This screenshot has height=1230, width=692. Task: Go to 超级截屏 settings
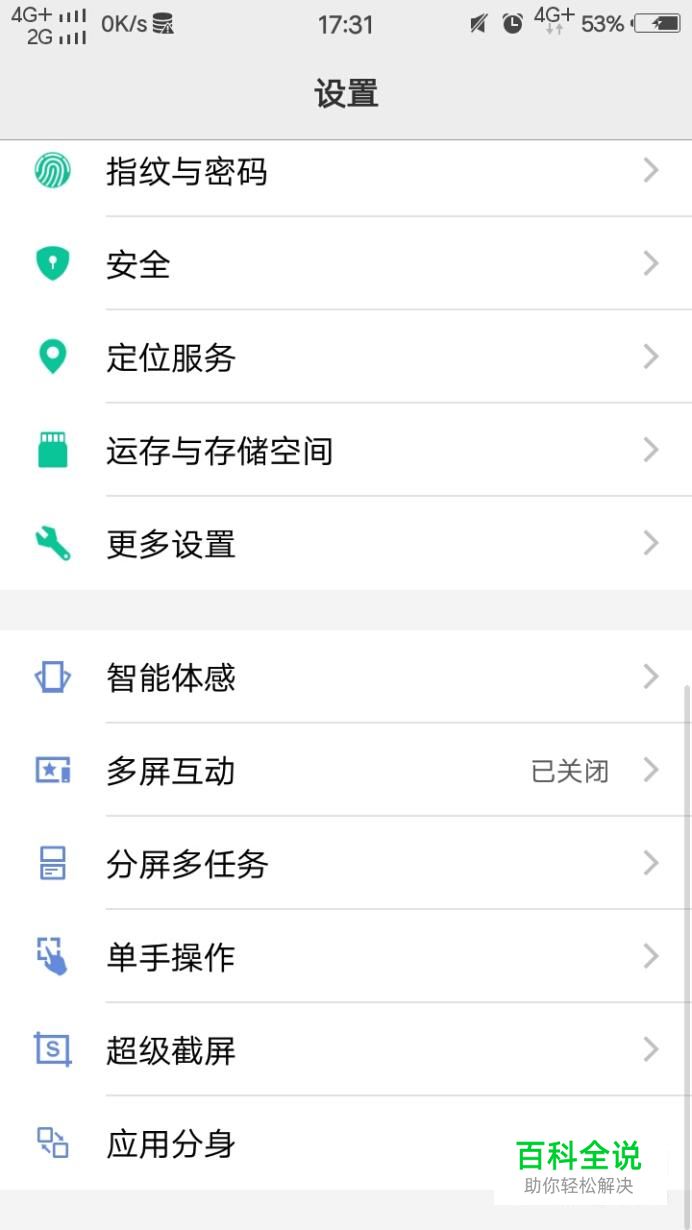click(x=345, y=1050)
